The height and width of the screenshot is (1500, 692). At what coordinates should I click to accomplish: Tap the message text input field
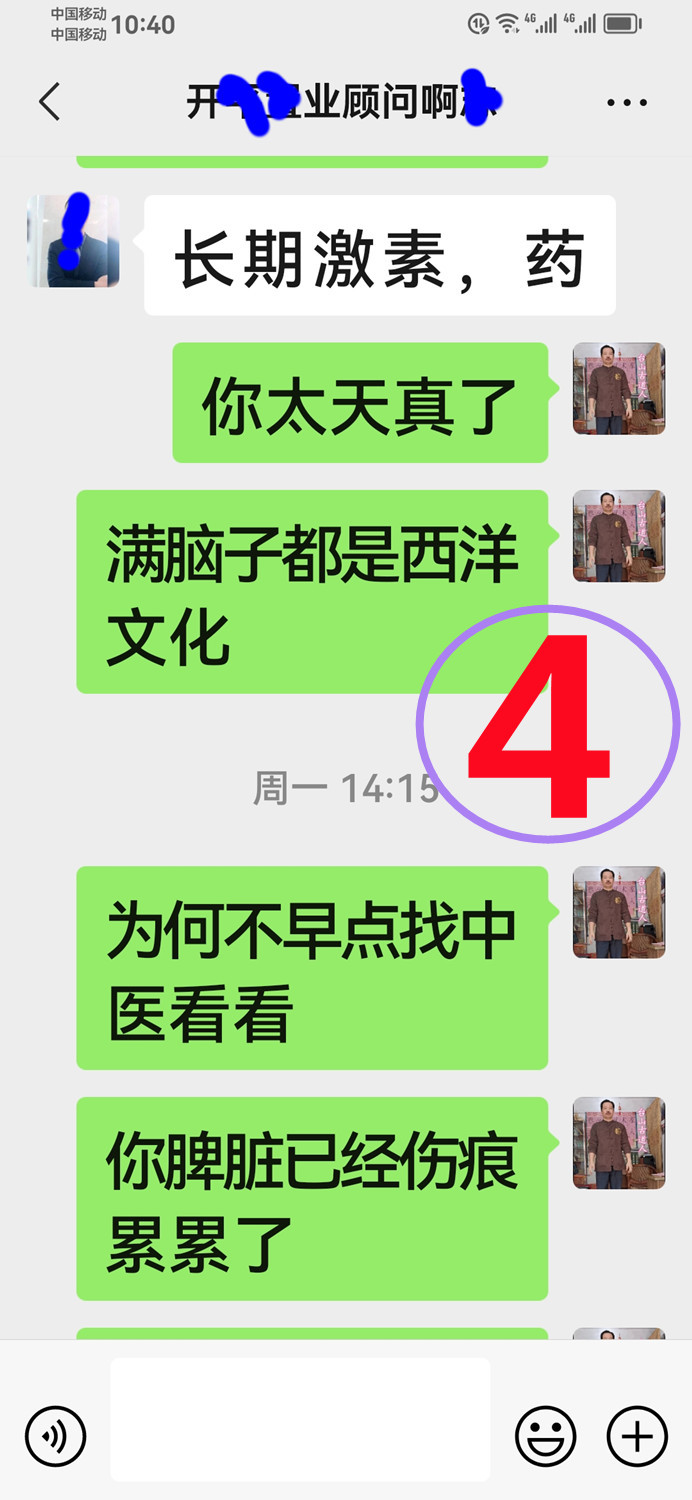click(x=300, y=1418)
